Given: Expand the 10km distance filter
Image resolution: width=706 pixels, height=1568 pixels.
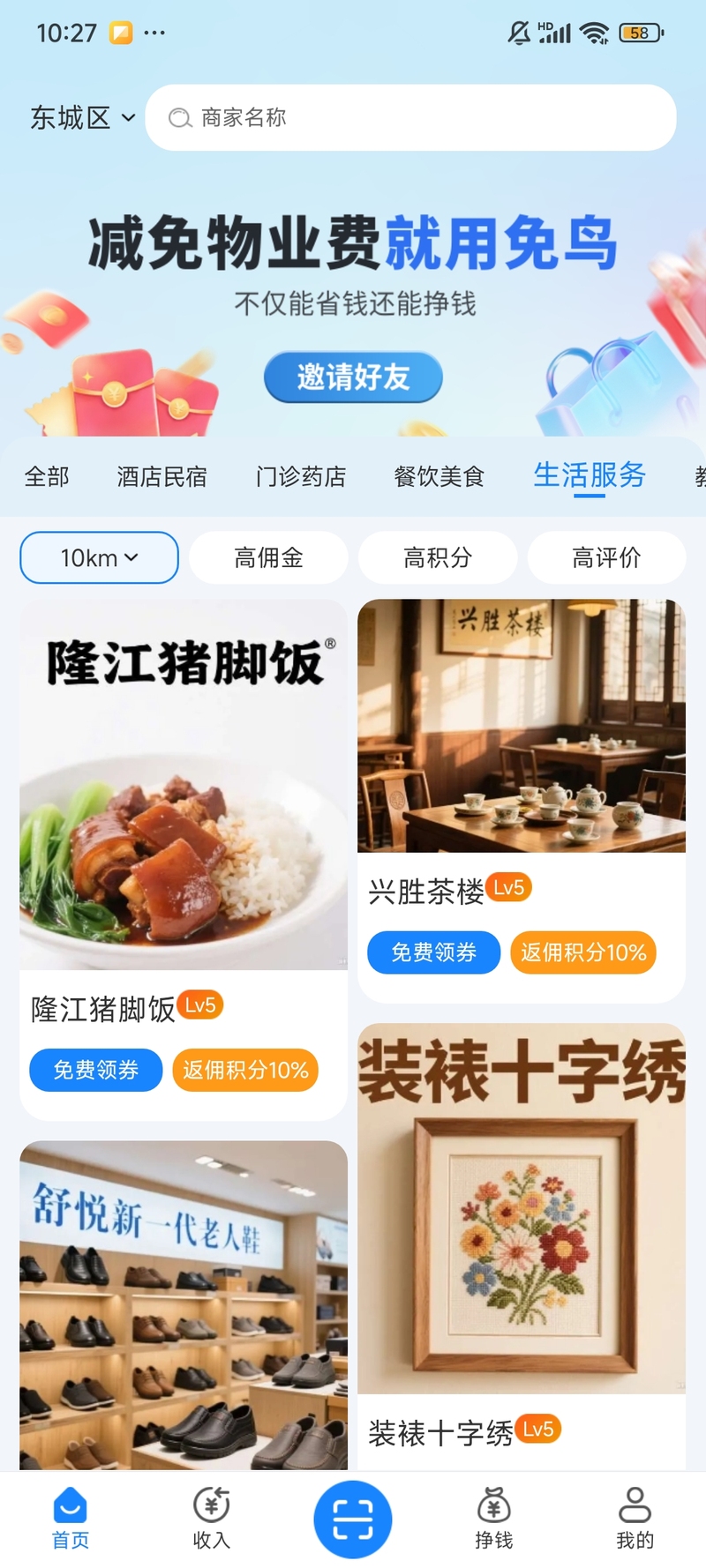Looking at the screenshot, I should point(99,557).
